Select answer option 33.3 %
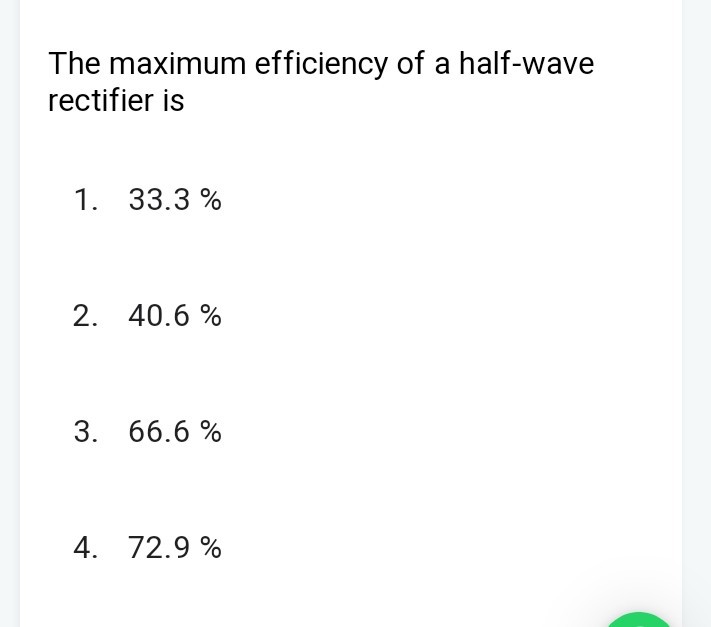Viewport: 711px width, 627px height. click(174, 200)
